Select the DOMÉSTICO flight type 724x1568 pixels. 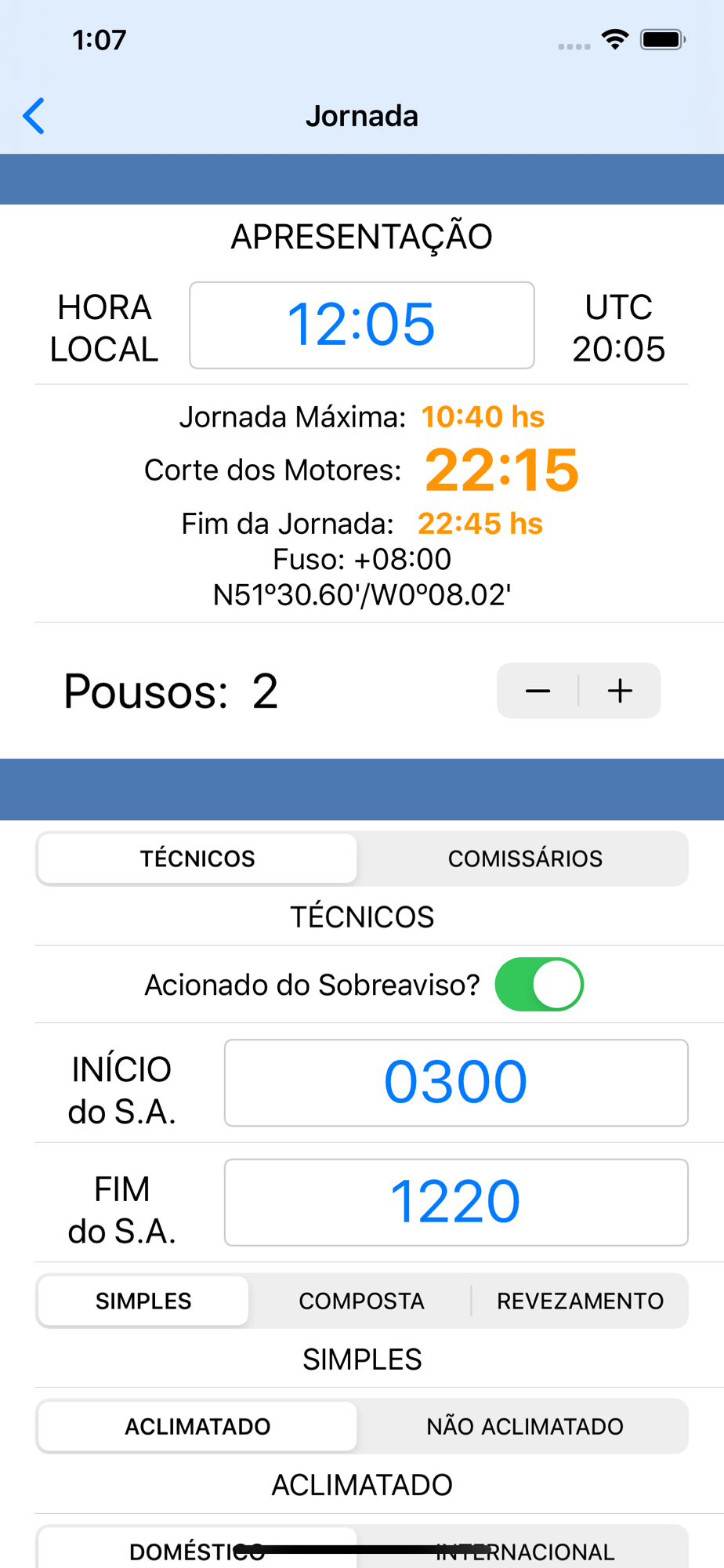pyautogui.click(x=197, y=1550)
